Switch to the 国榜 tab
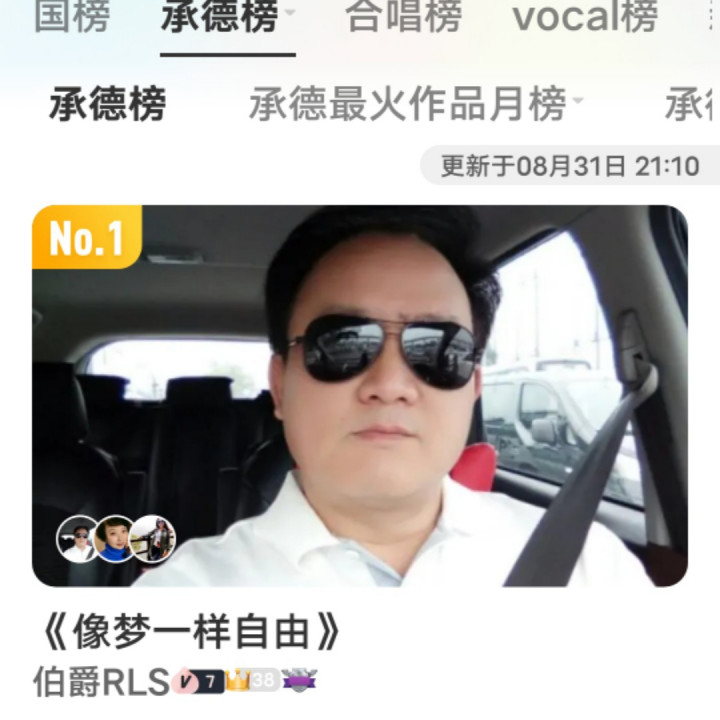 tap(70, 17)
